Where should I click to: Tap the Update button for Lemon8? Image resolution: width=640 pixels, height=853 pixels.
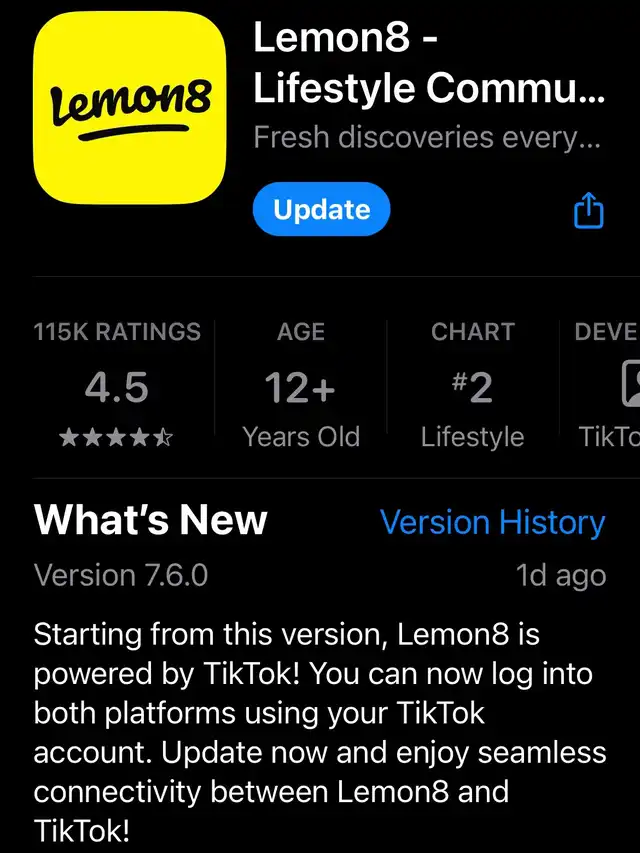pos(321,210)
